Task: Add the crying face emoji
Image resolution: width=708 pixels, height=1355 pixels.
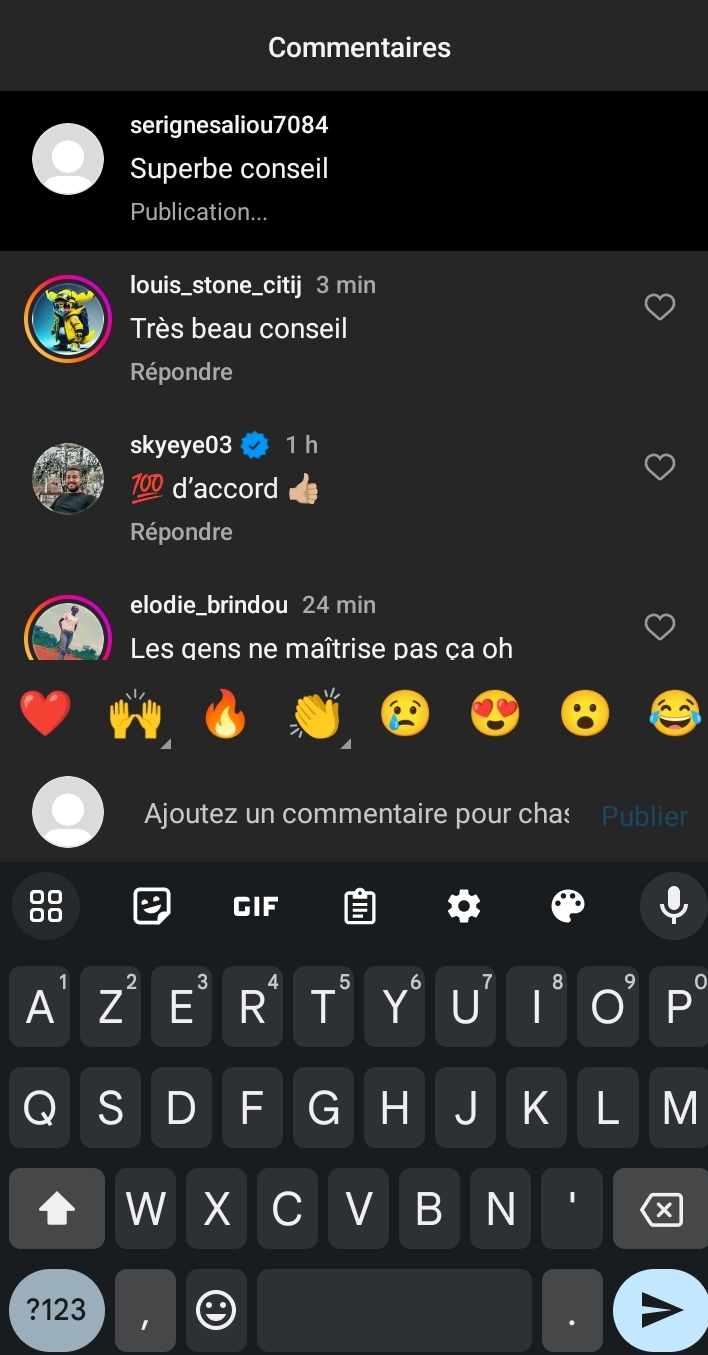Action: pos(405,715)
